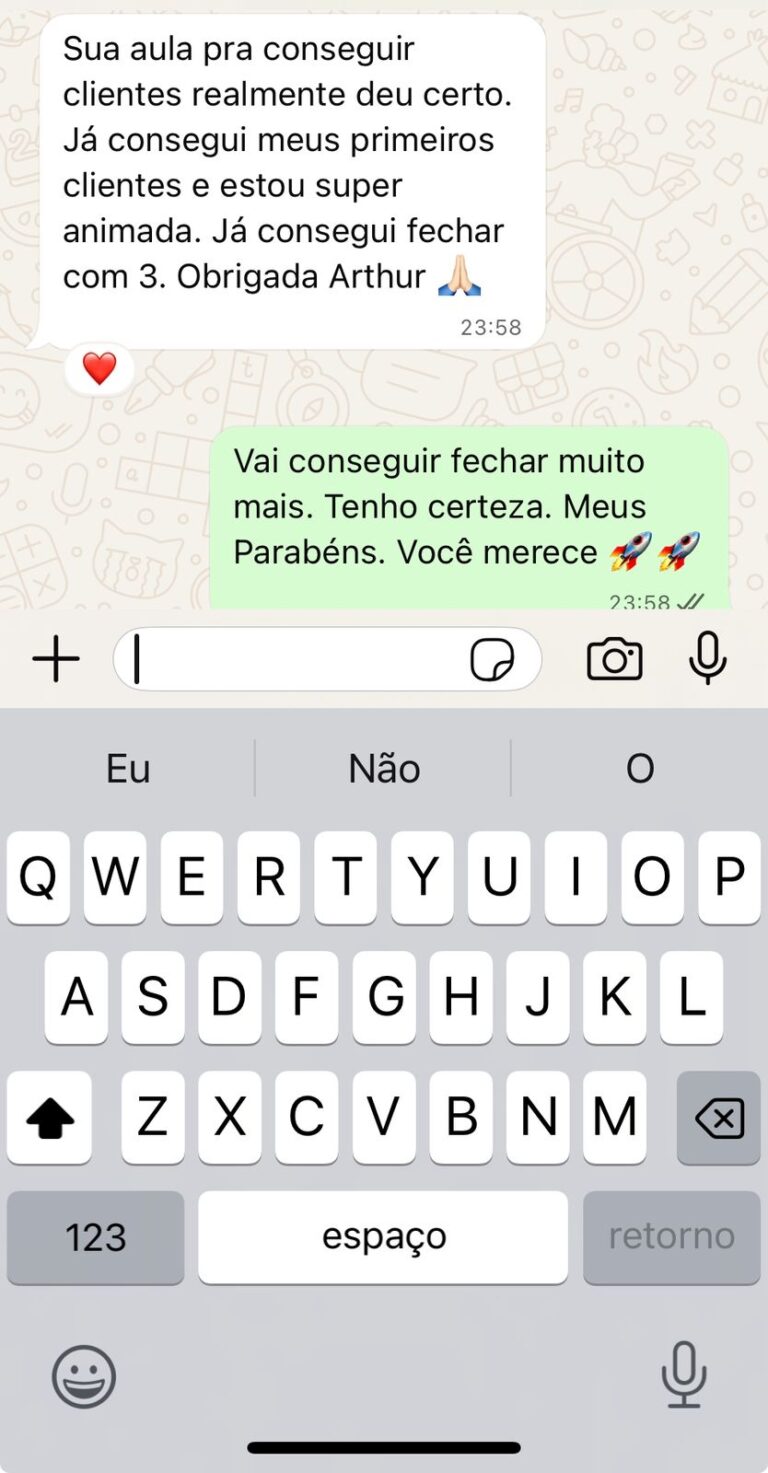Open the camera to take a photo
768x1473 pixels.
[614, 658]
